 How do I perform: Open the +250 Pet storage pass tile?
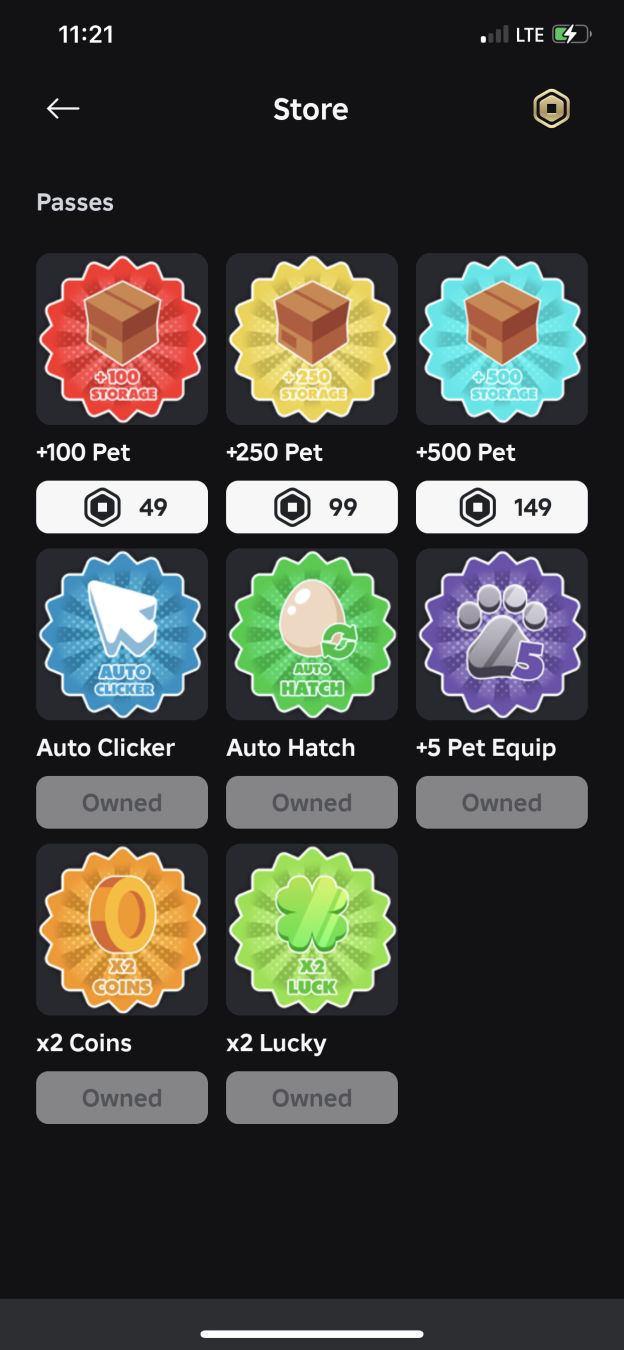312,339
